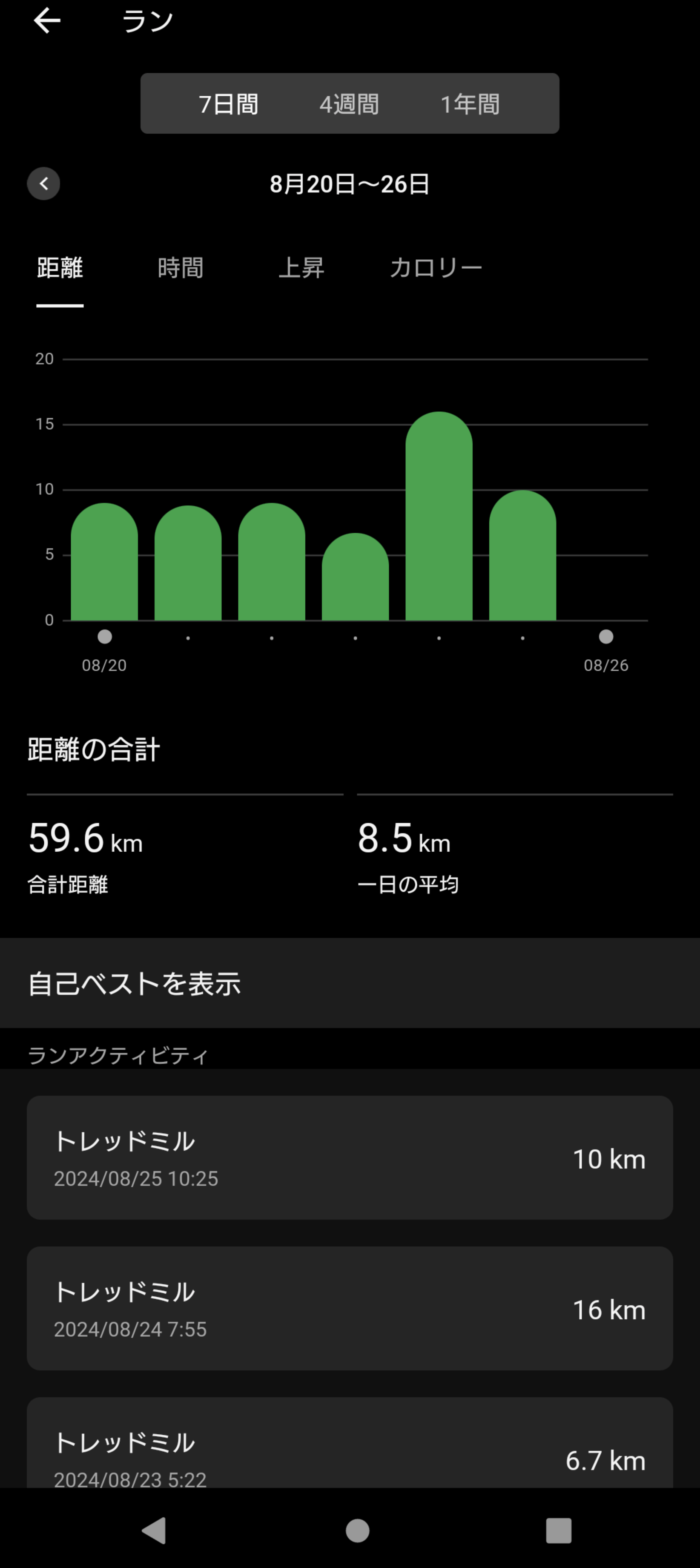Open the 16 km treadmill run from 08/24
700x1568 pixels.
(350, 1309)
